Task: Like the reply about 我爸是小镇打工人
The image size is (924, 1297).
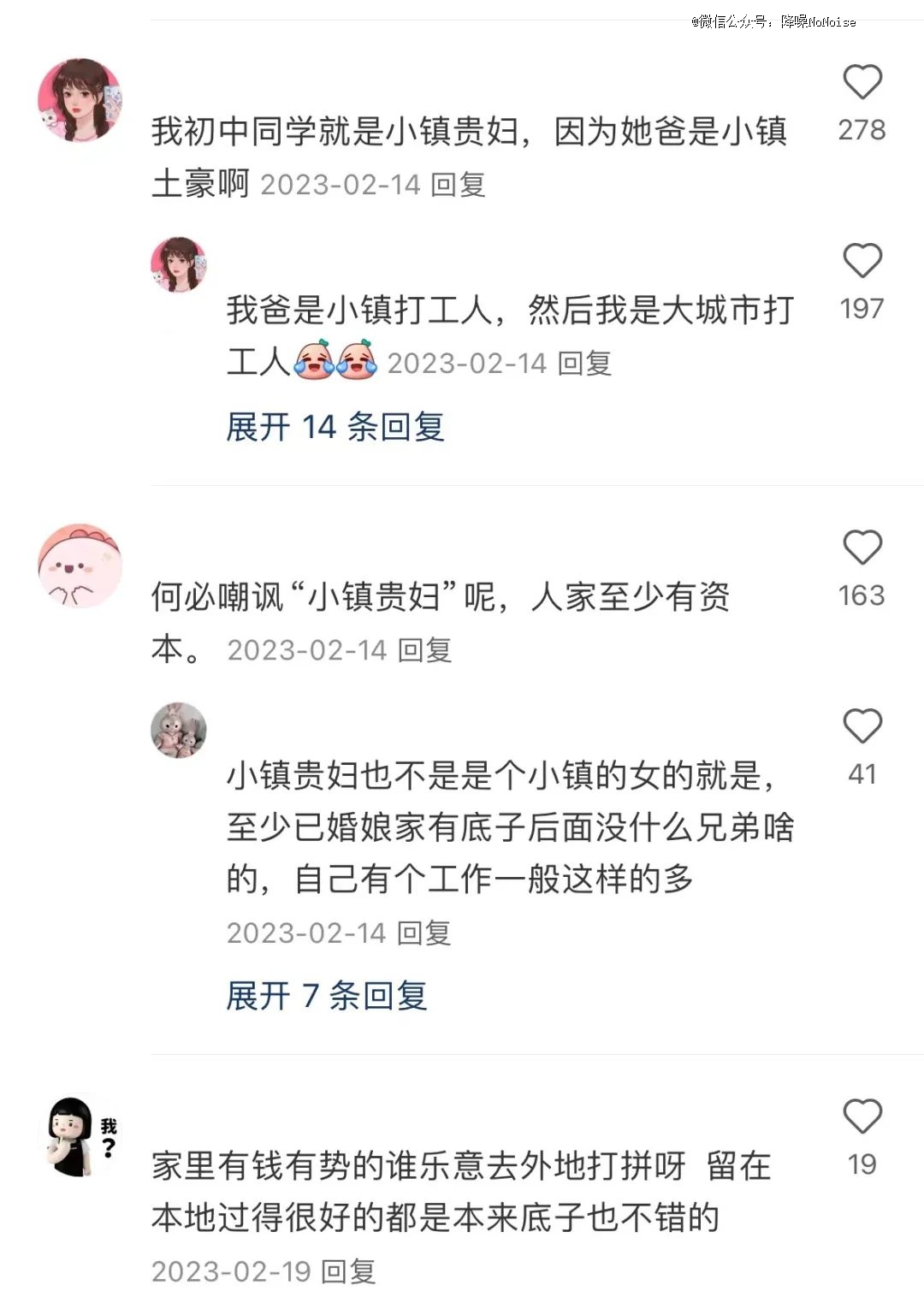Action: point(862,262)
